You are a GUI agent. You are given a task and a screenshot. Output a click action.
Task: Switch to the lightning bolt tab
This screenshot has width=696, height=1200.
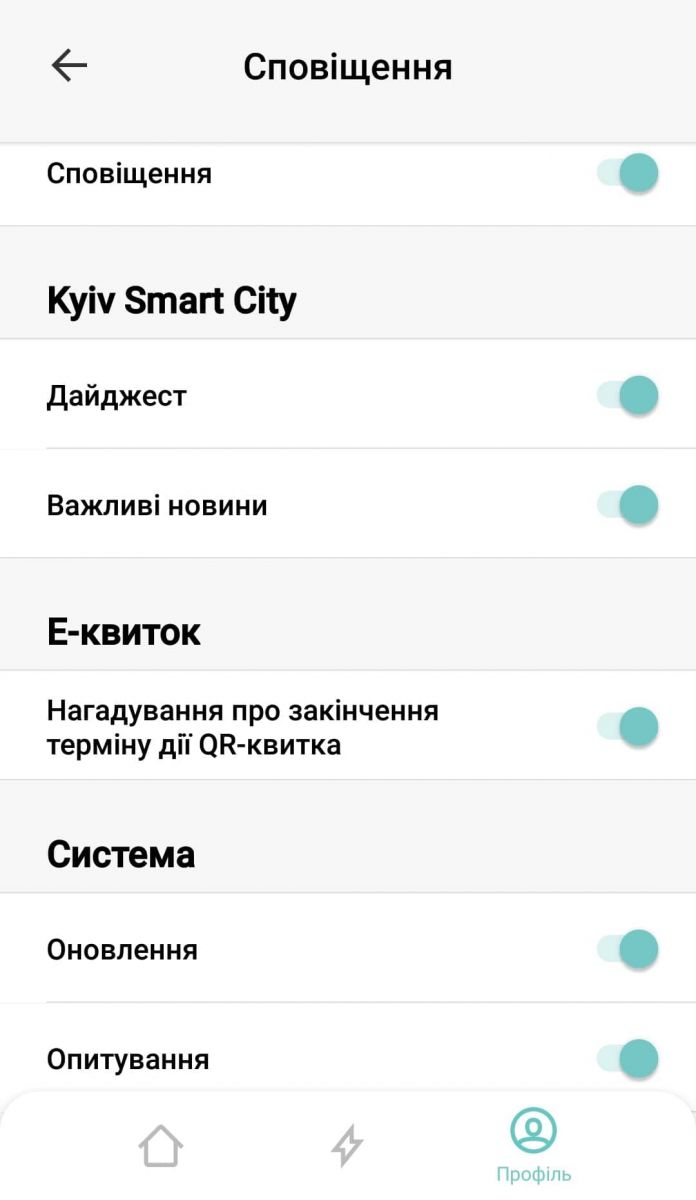coord(347,1146)
